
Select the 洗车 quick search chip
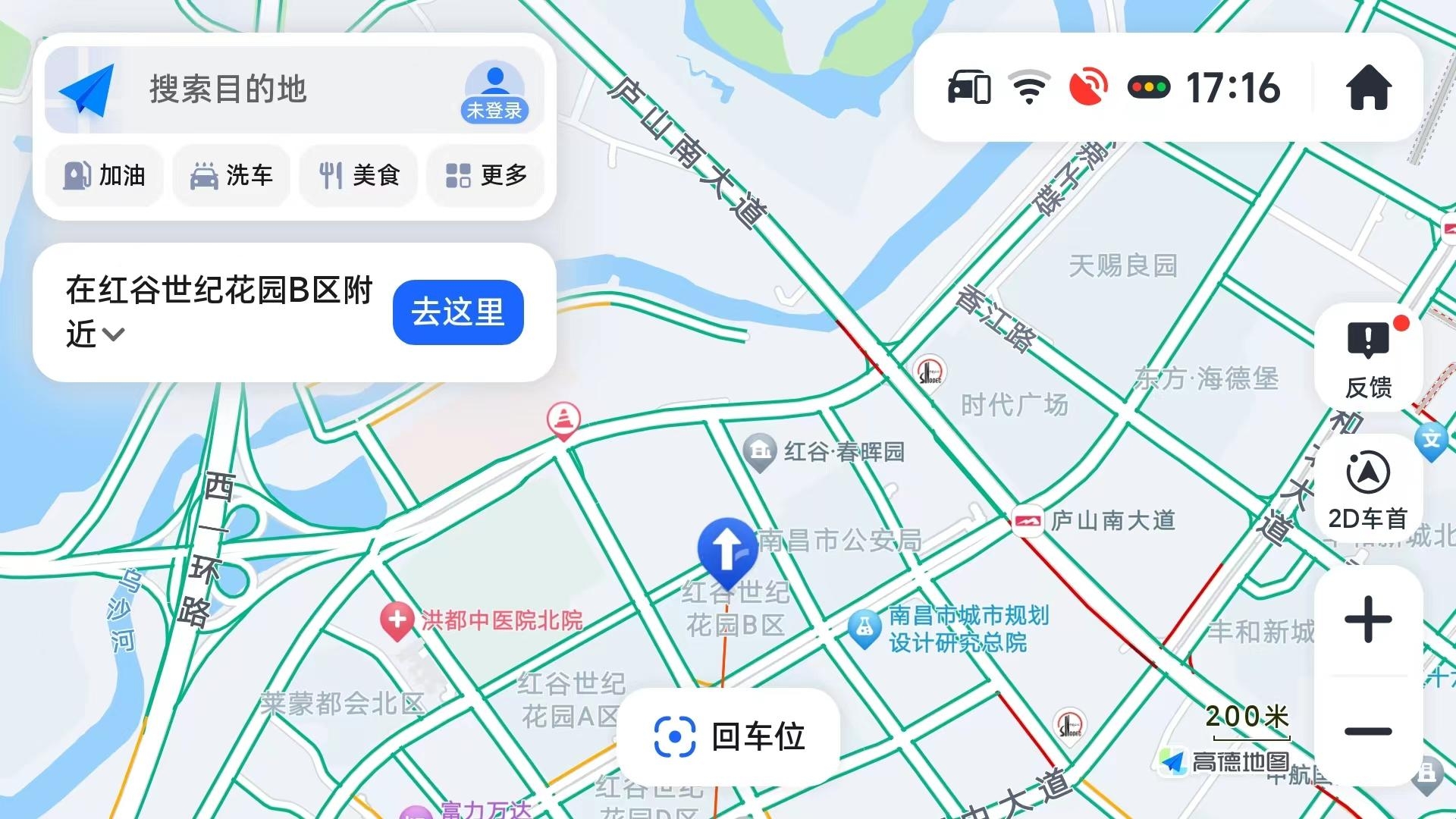coord(231,176)
